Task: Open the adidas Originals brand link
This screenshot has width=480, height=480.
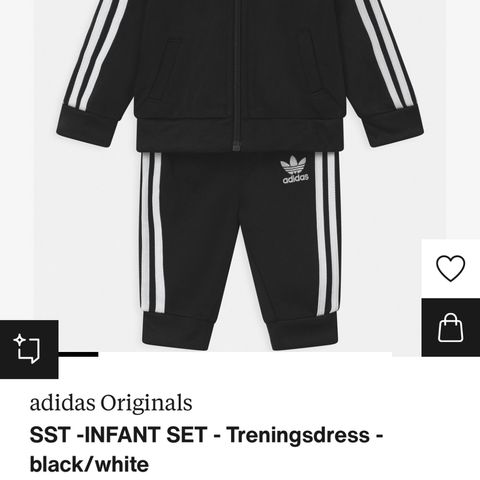Action: [x=111, y=403]
